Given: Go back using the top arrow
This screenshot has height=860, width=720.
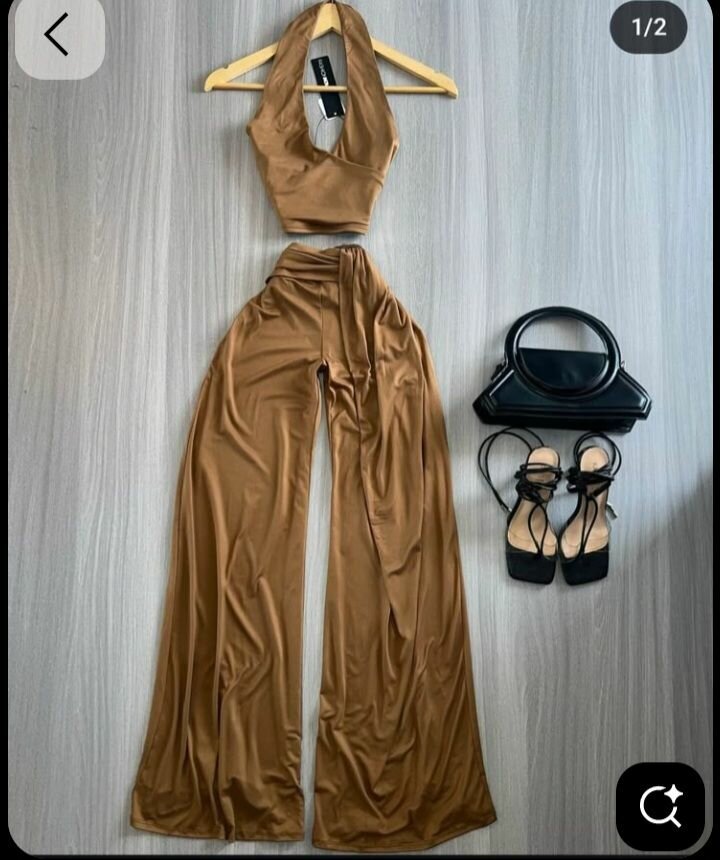Looking at the screenshot, I should [x=58, y=36].
